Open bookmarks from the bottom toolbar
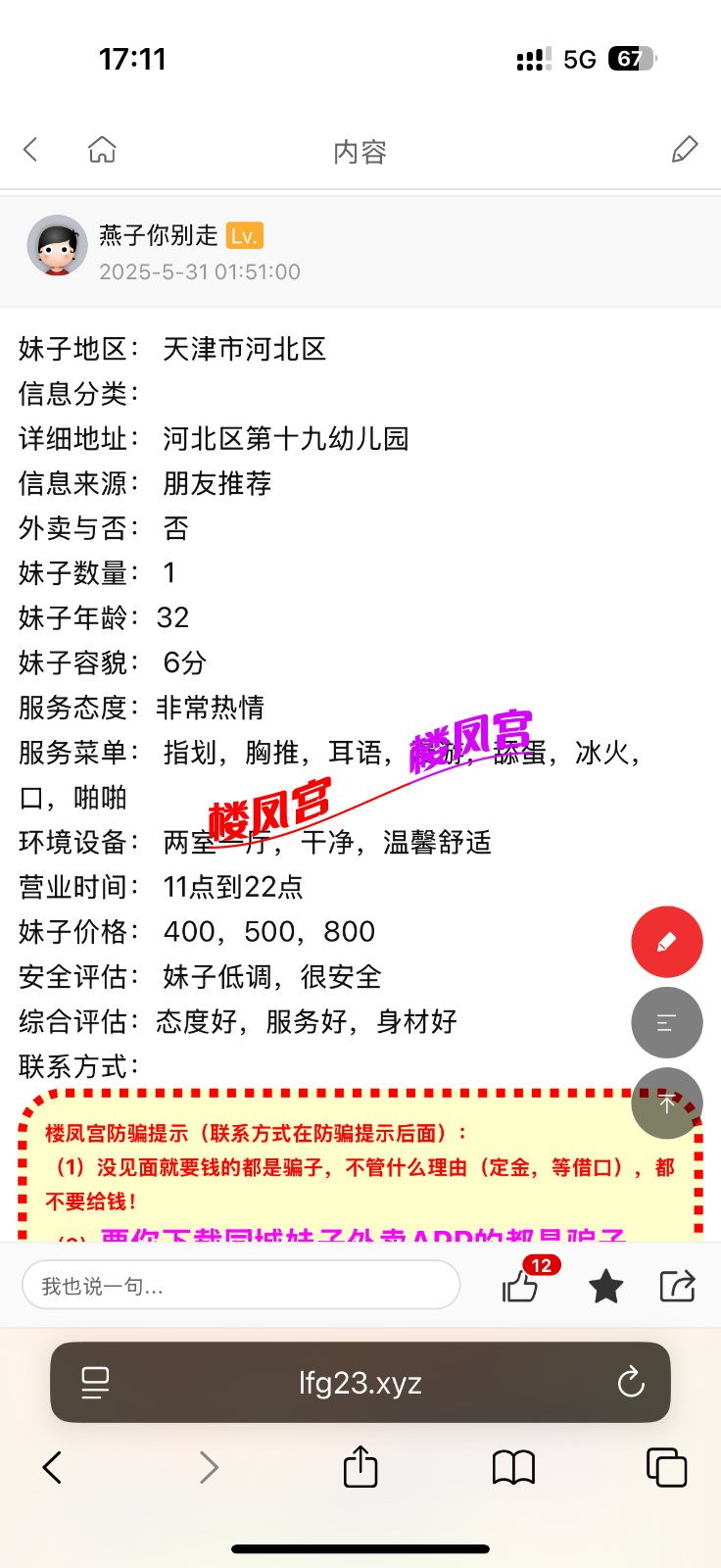 click(x=513, y=1467)
